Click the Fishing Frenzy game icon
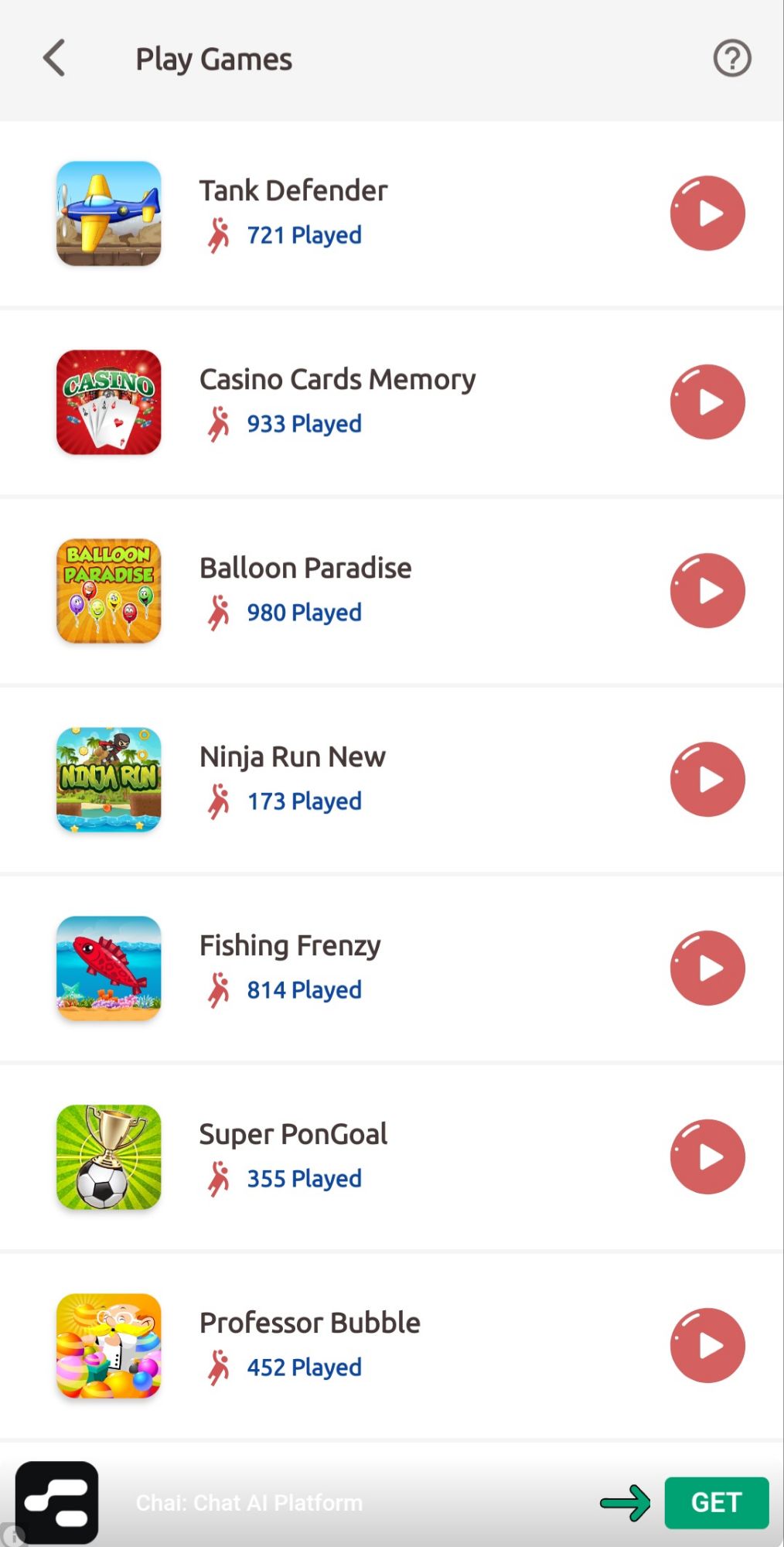The height and width of the screenshot is (1547, 784). pyautogui.click(x=108, y=968)
